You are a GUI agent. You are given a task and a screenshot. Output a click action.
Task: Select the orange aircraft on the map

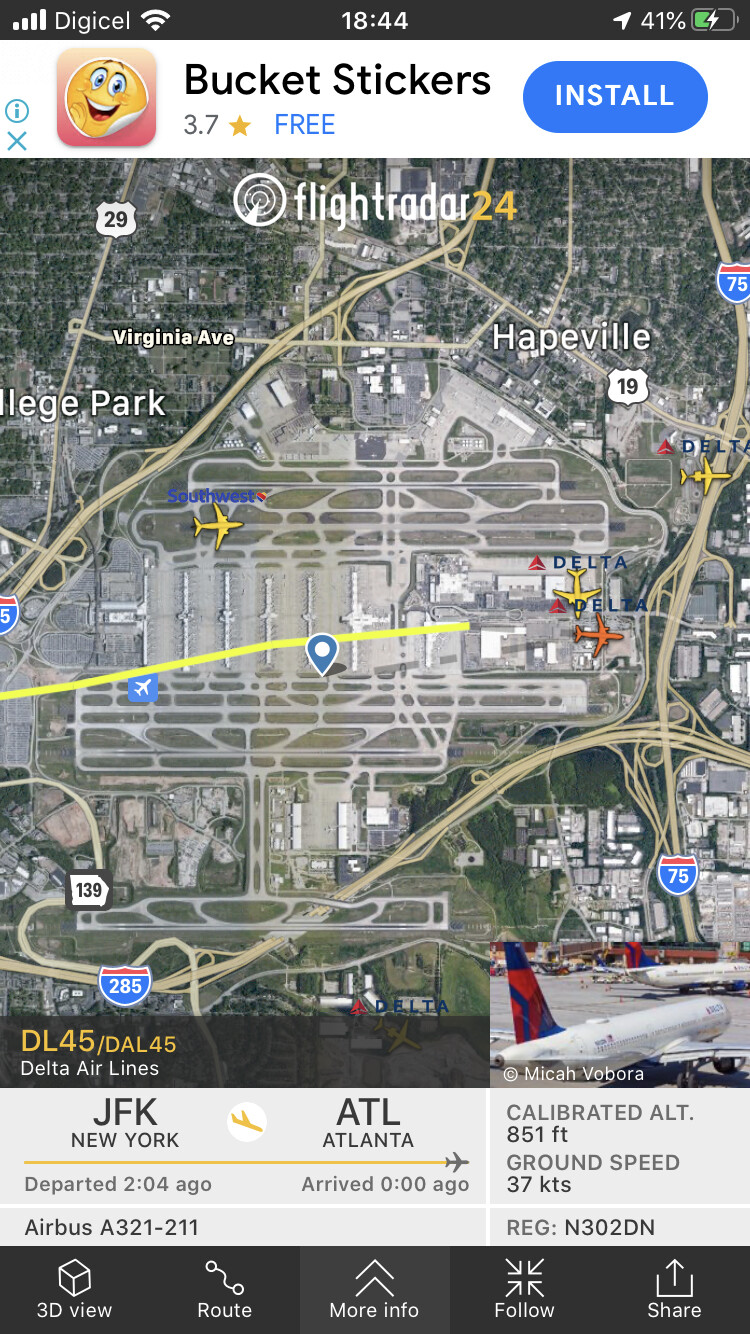pyautogui.click(x=598, y=633)
